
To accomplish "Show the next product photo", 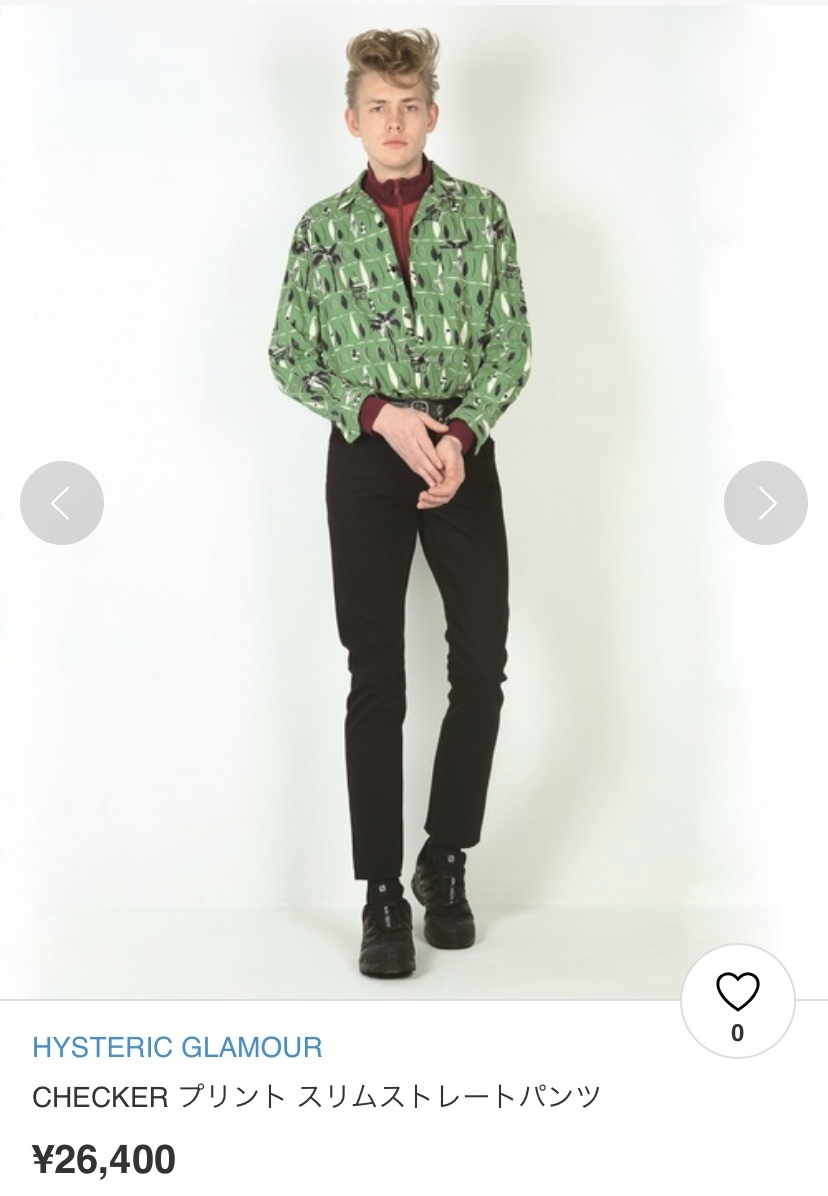I will 765,503.
